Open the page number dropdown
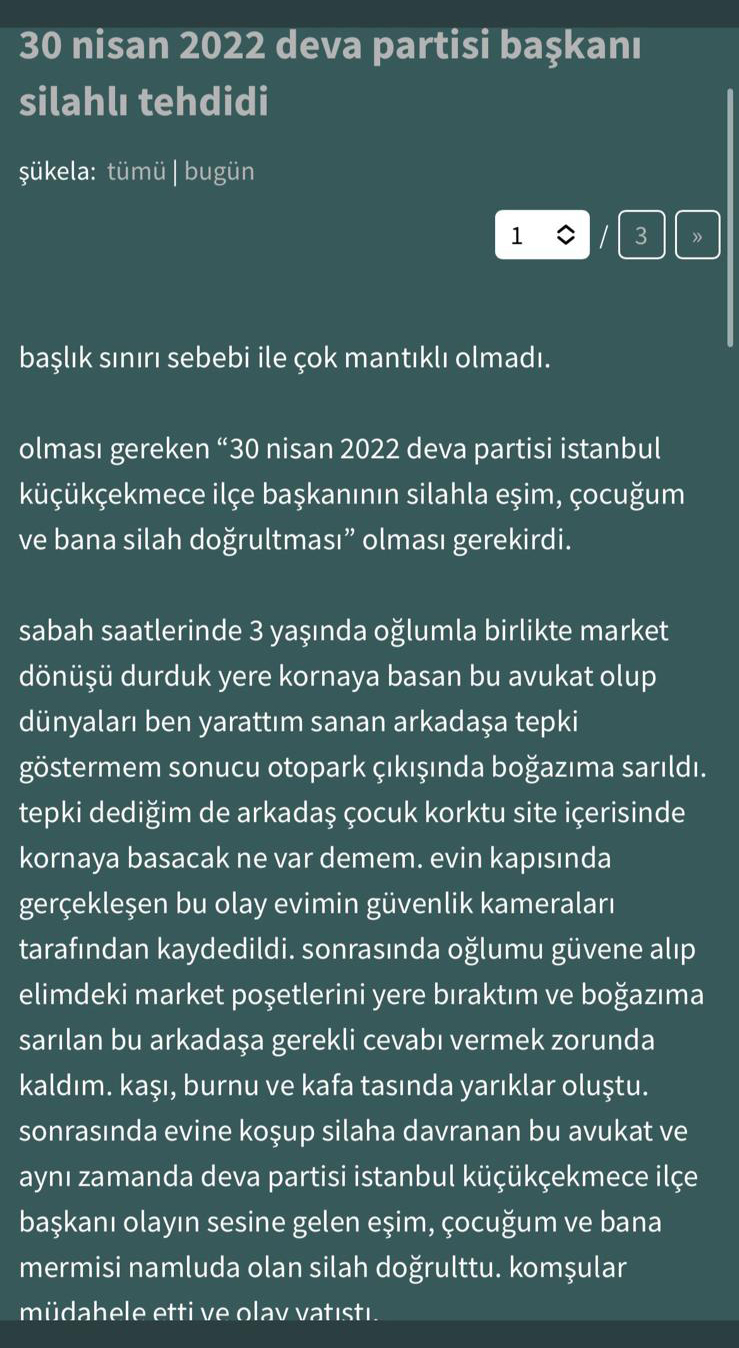This screenshot has height=1348, width=739. pos(541,236)
